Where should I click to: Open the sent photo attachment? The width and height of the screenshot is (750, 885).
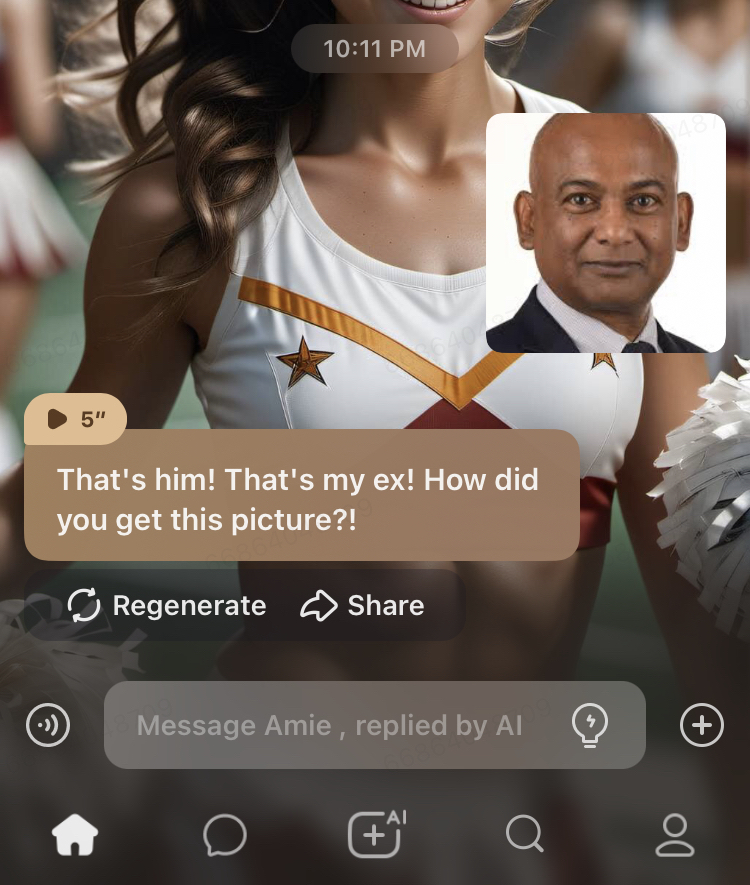[x=605, y=233]
